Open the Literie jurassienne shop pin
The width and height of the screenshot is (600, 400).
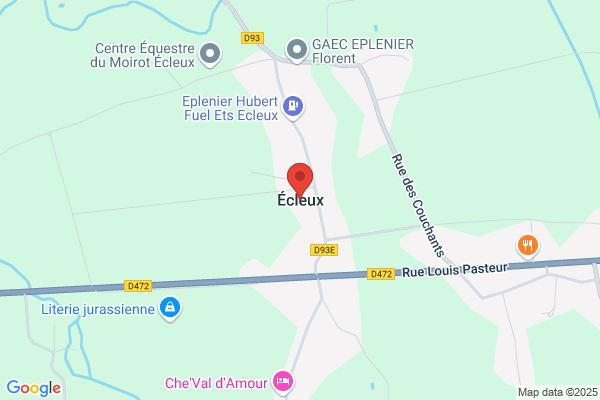pos(170,309)
